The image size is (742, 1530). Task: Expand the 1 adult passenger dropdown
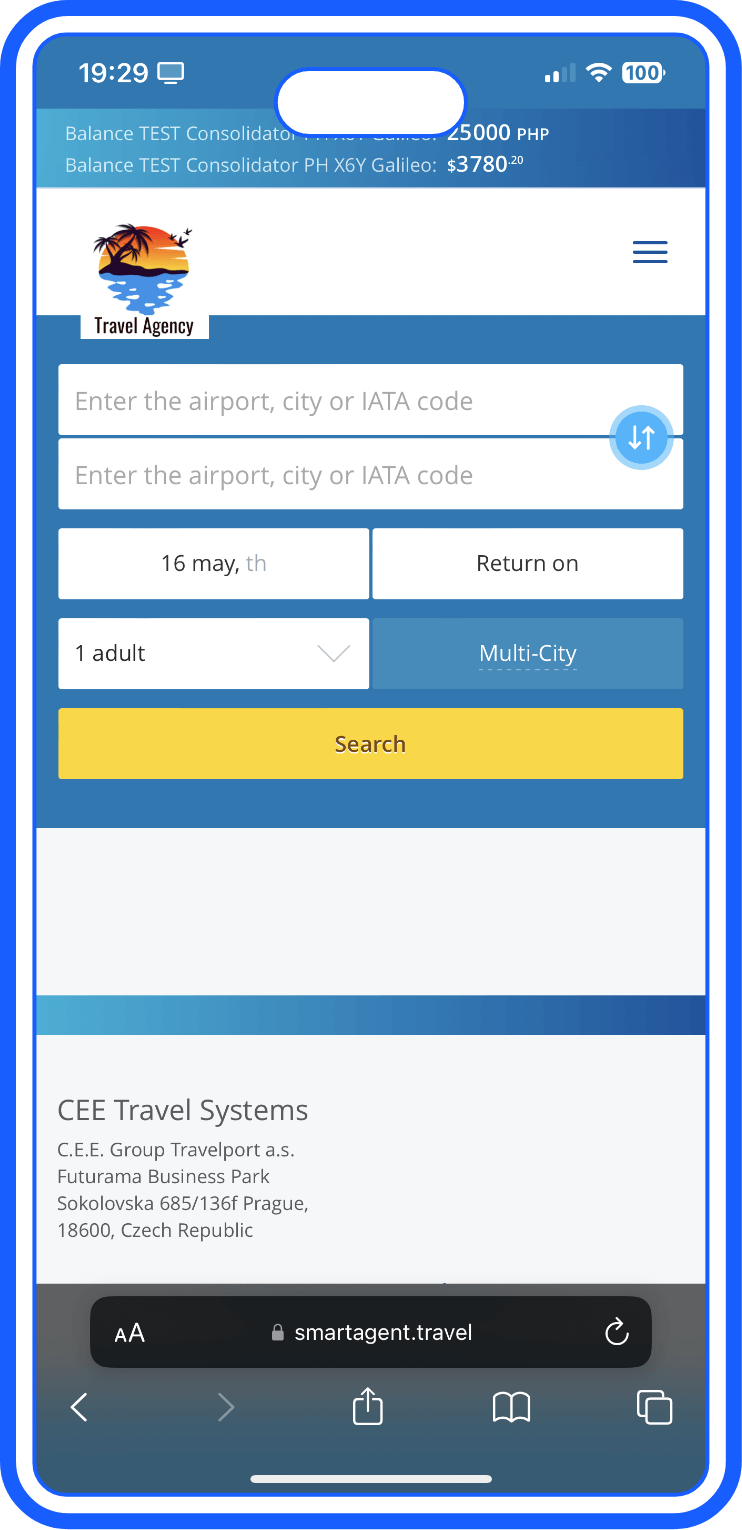[214, 654]
